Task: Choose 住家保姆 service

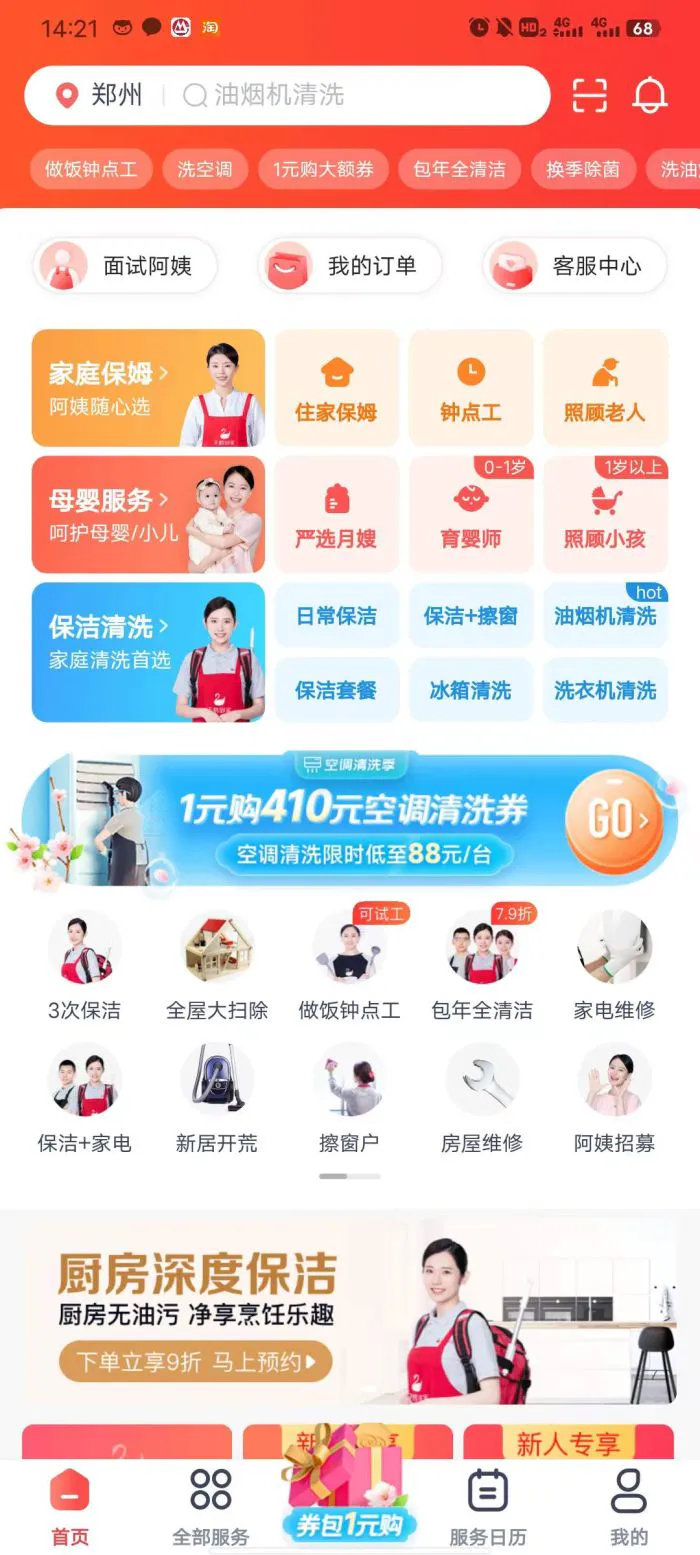Action: [x=336, y=388]
